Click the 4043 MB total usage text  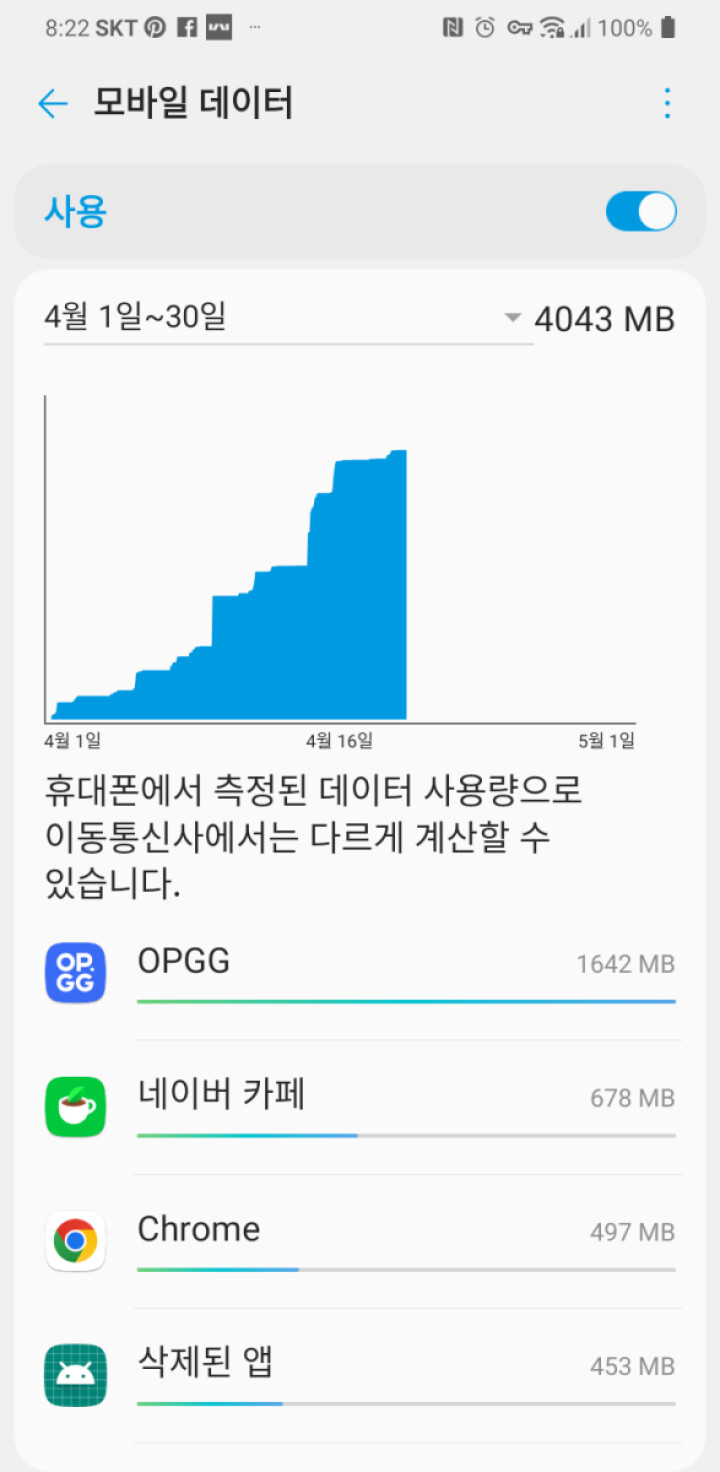coord(604,318)
